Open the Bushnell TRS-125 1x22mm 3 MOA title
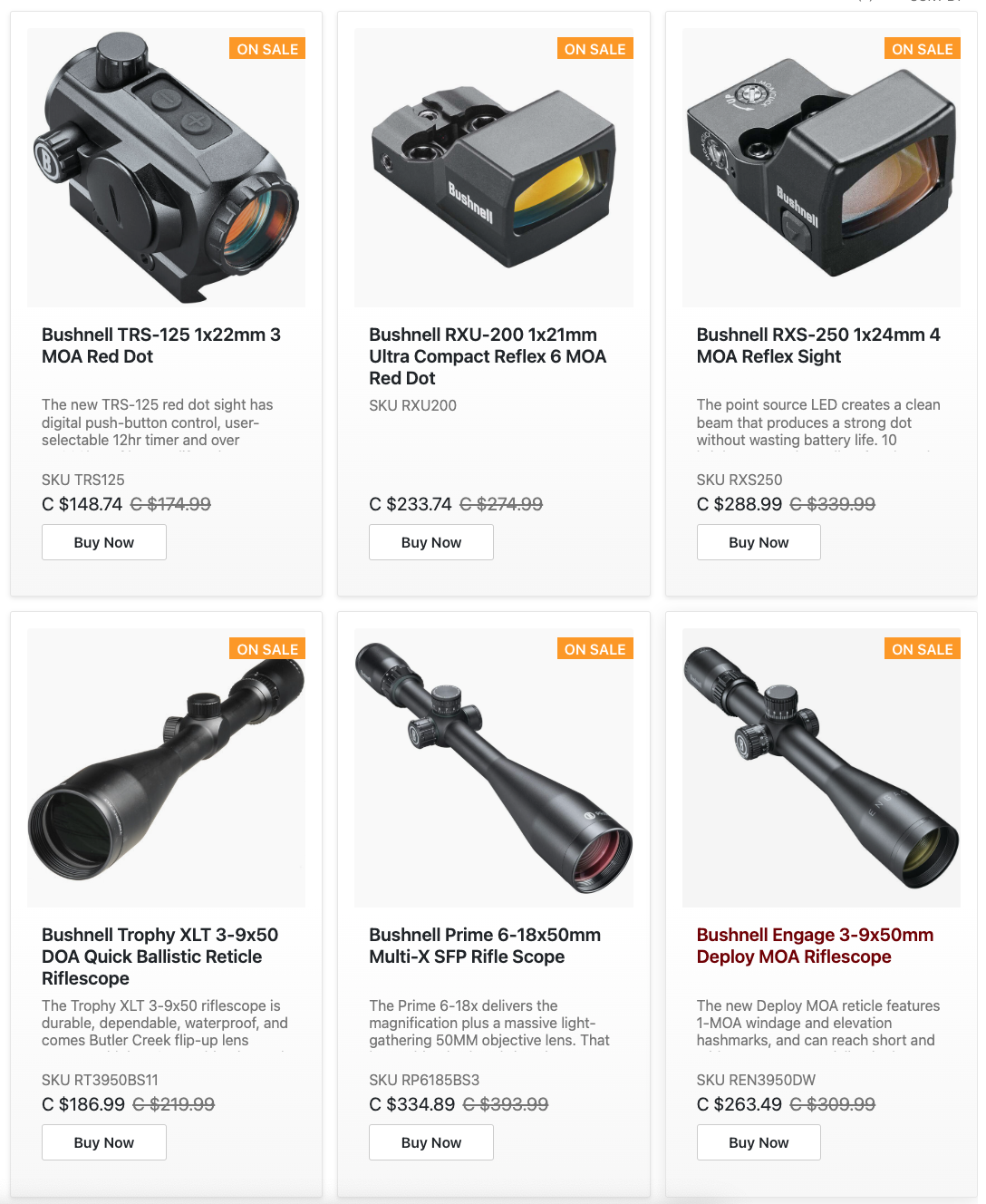This screenshot has width=986, height=1204. click(160, 345)
